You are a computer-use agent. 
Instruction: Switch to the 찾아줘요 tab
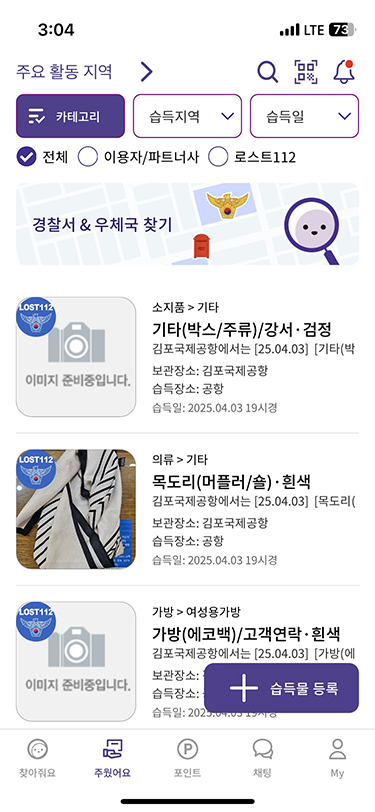pyautogui.click(x=37, y=758)
